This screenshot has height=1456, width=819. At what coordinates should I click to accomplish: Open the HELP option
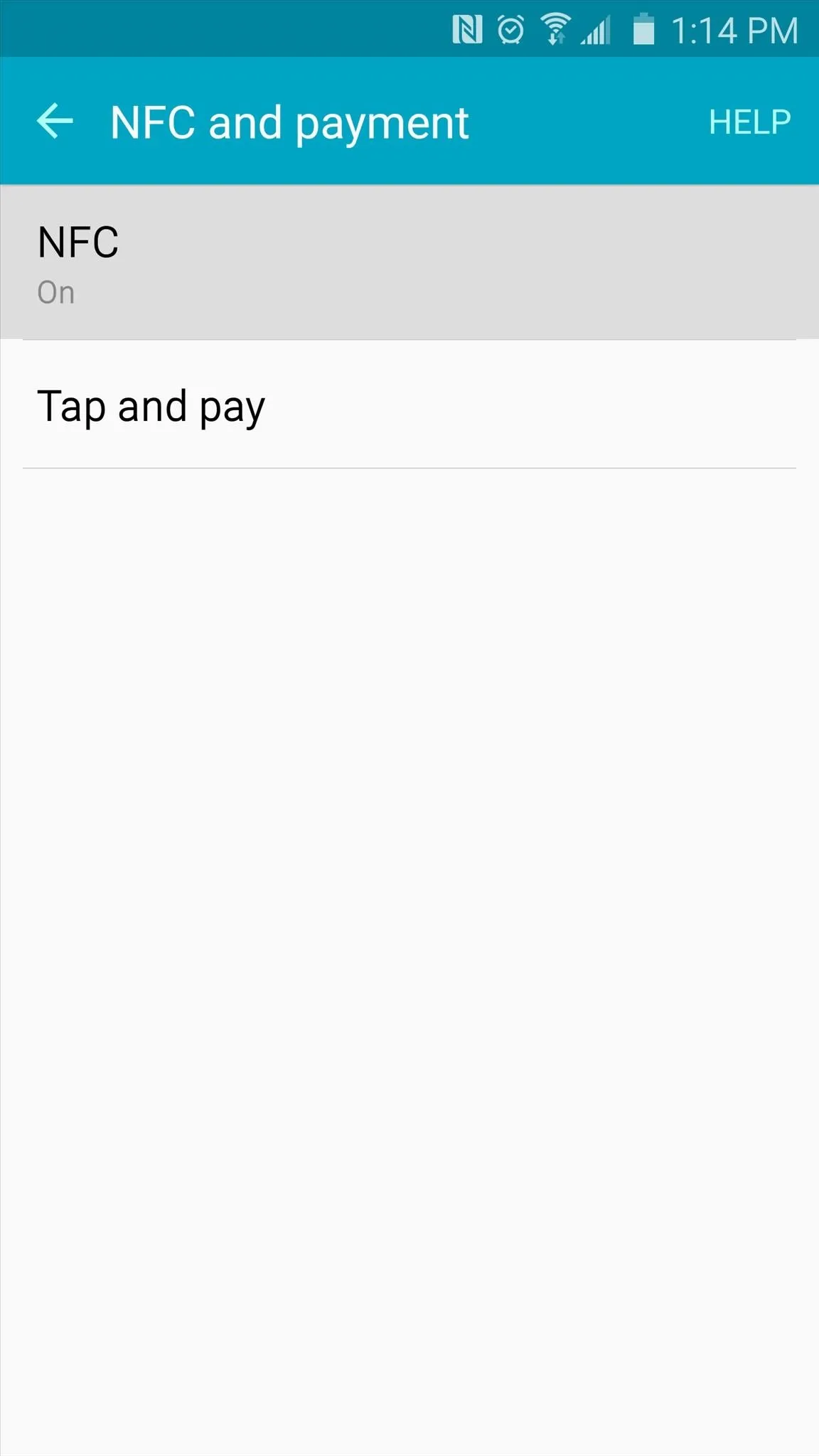(749, 122)
